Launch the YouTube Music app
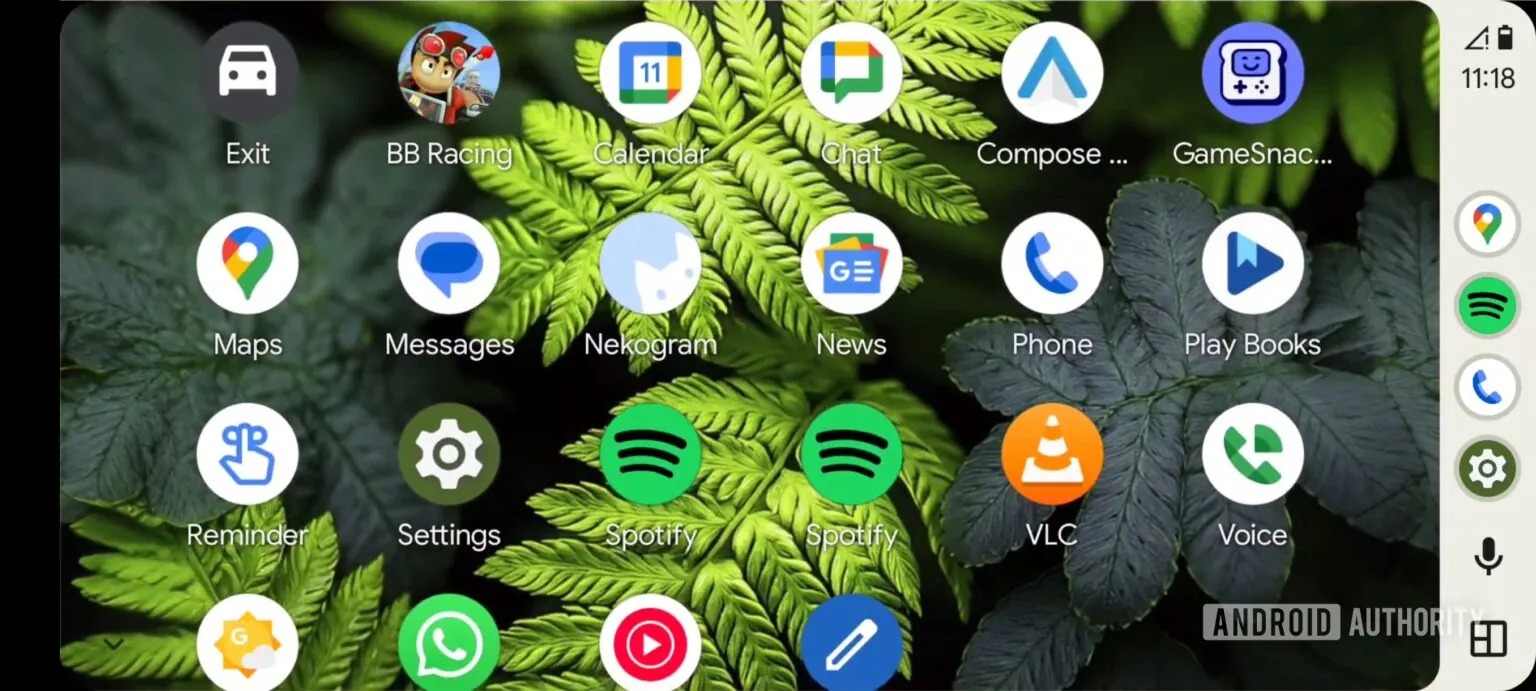Screen dimensions: 1536x691 (650, 643)
